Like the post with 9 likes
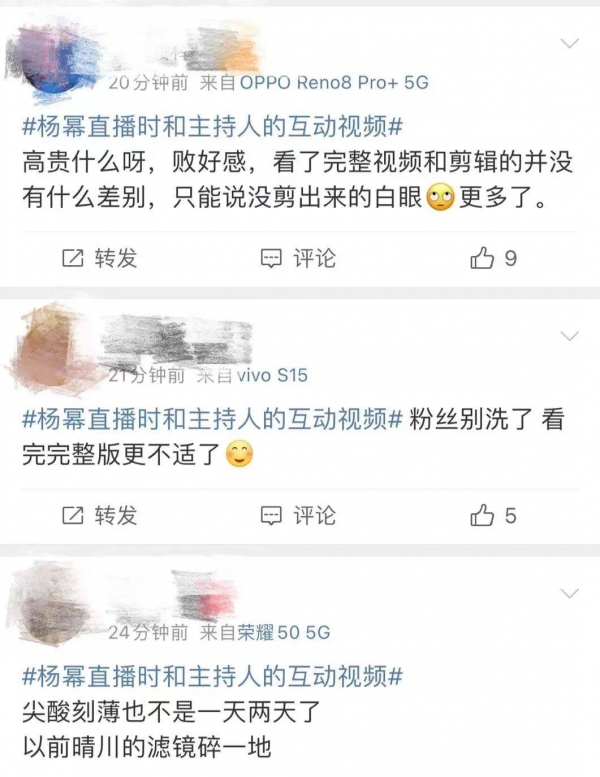Viewport: 600px width, 777px height. coord(492,259)
